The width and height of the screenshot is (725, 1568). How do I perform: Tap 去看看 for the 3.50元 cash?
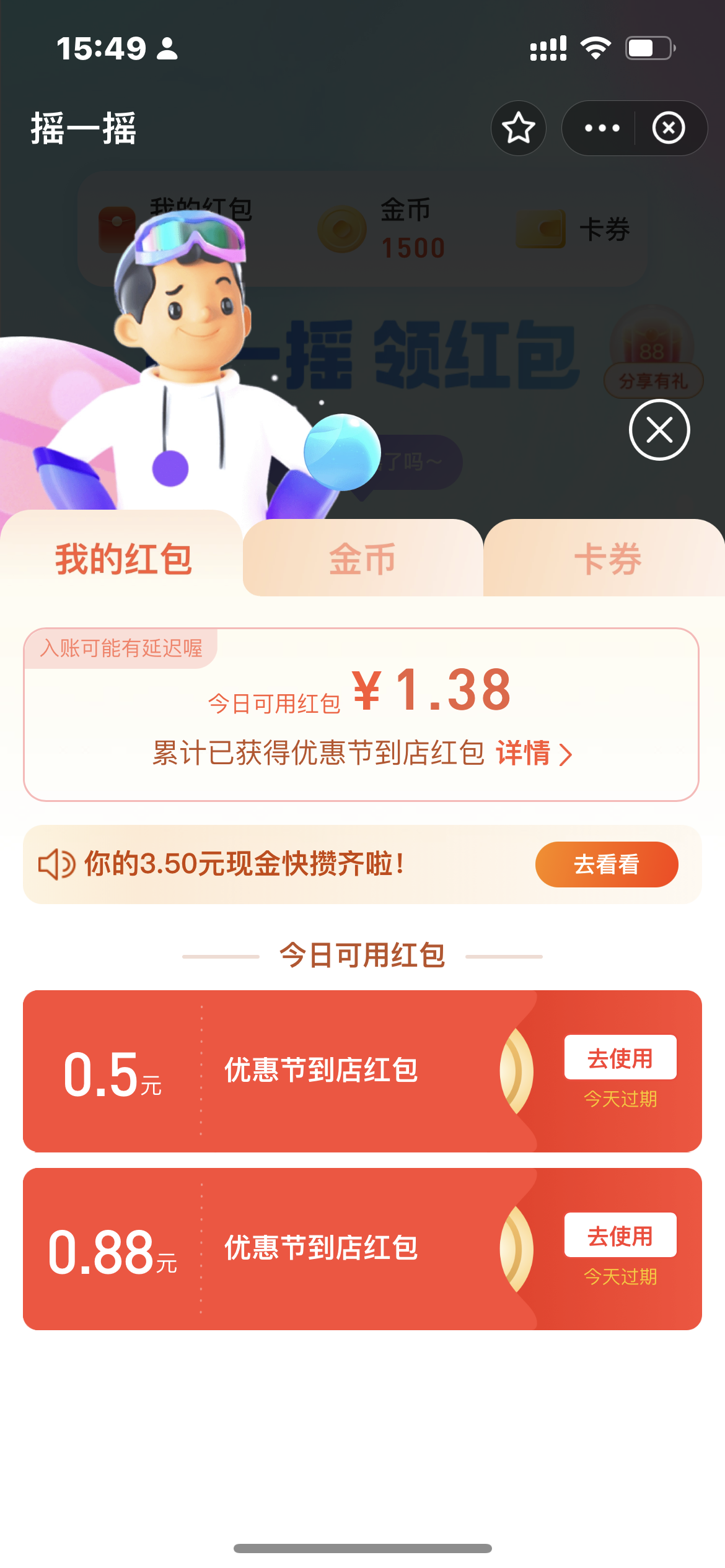(x=606, y=864)
